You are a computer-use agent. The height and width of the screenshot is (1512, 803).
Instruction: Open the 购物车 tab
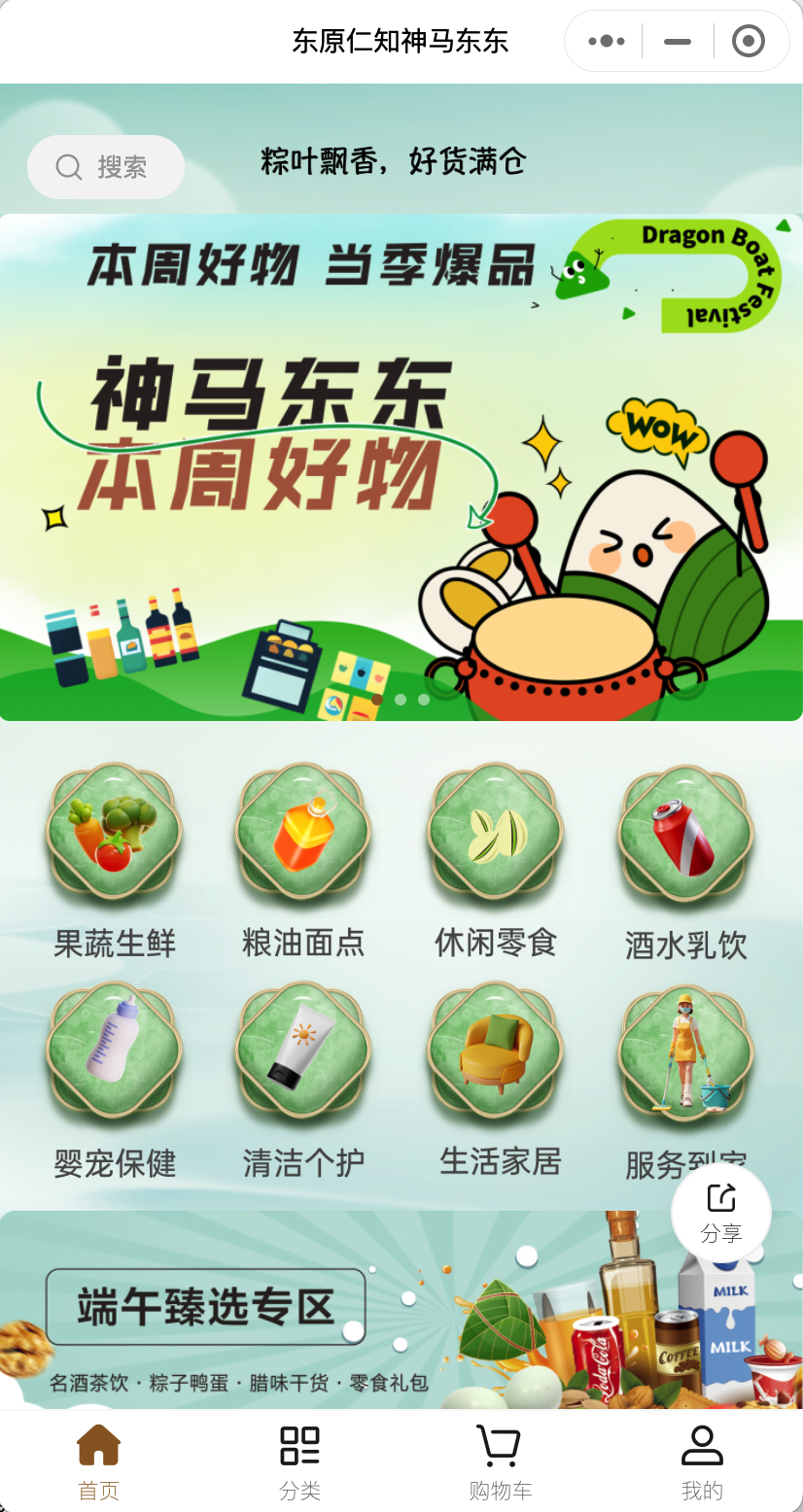(500, 1461)
